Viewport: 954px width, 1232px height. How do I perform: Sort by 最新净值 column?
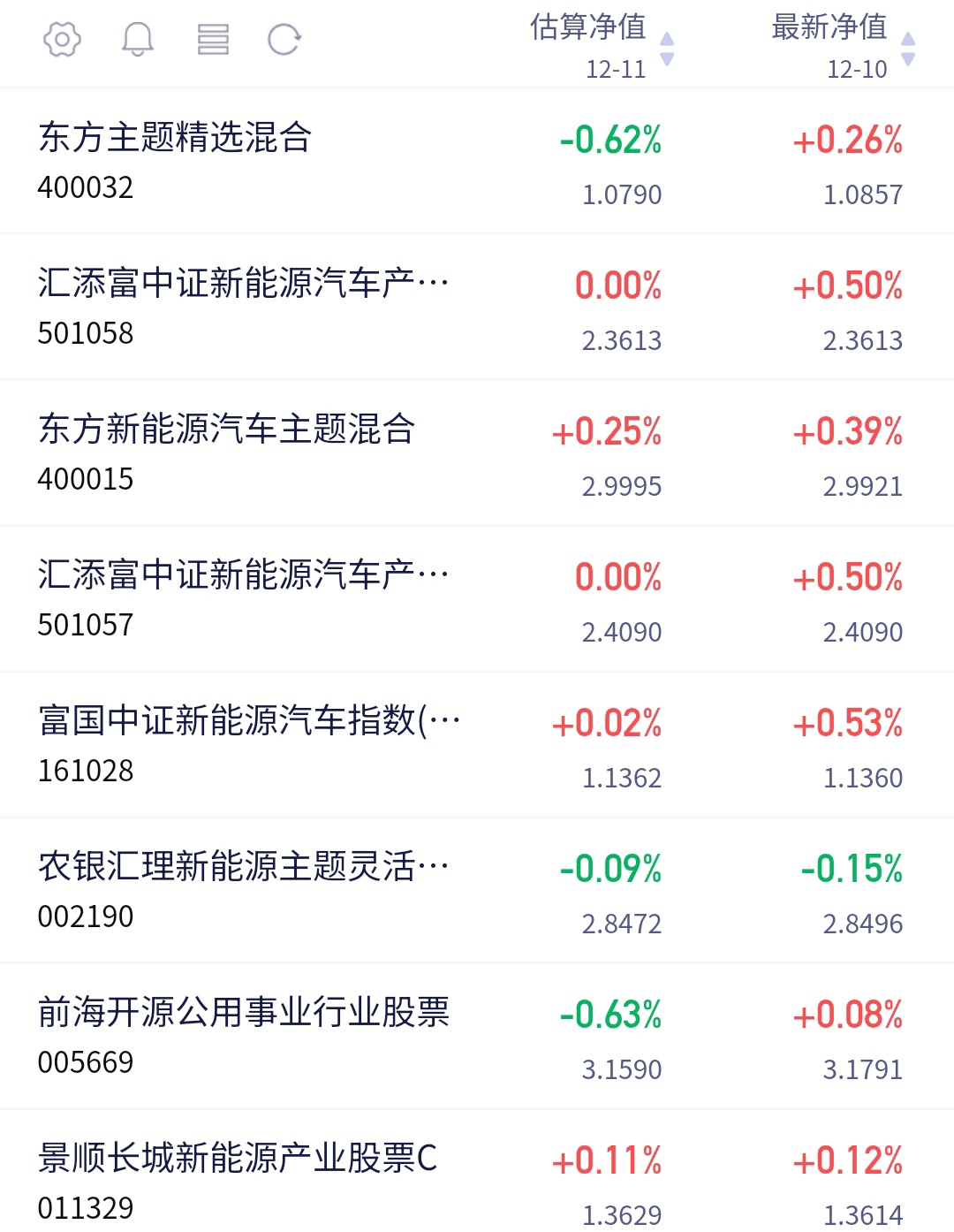844,46
